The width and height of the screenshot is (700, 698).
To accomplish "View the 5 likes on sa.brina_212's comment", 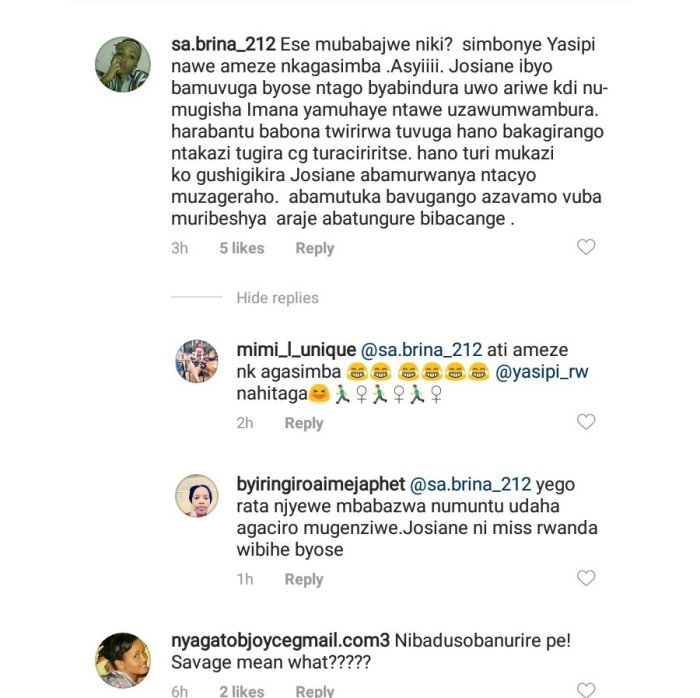I will (241, 248).
